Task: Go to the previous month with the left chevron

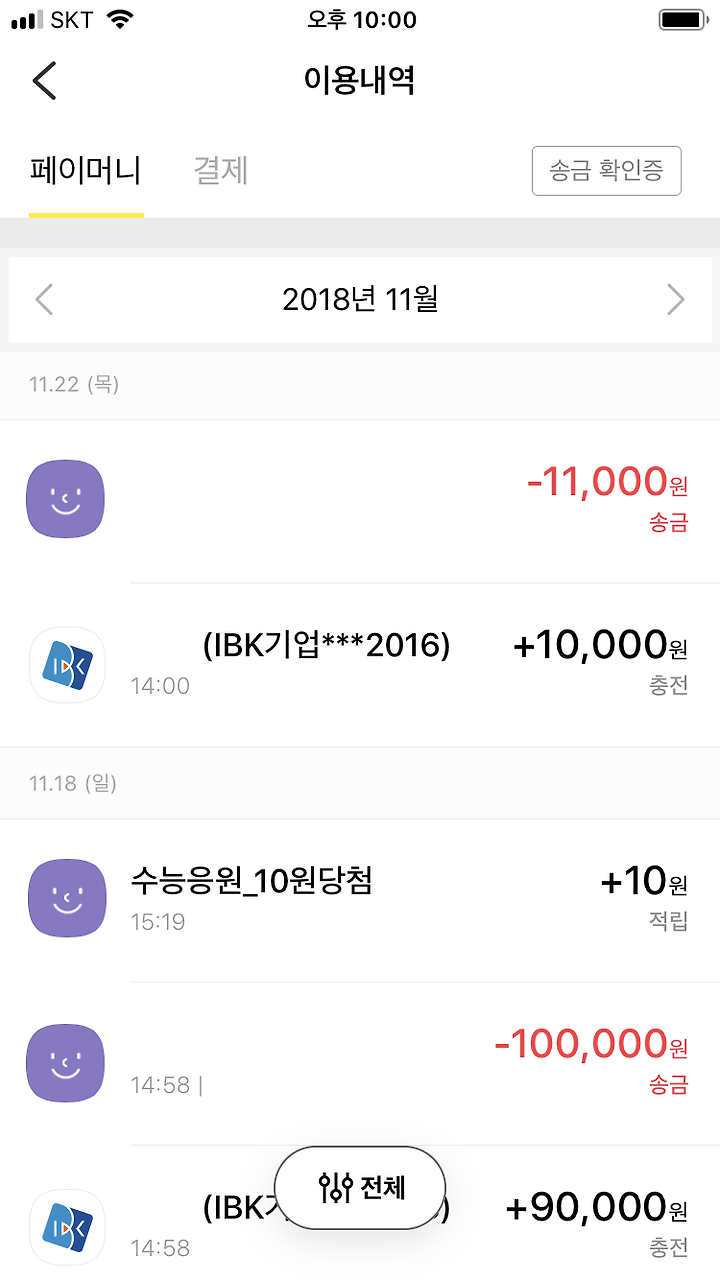Action: pyautogui.click(x=44, y=299)
